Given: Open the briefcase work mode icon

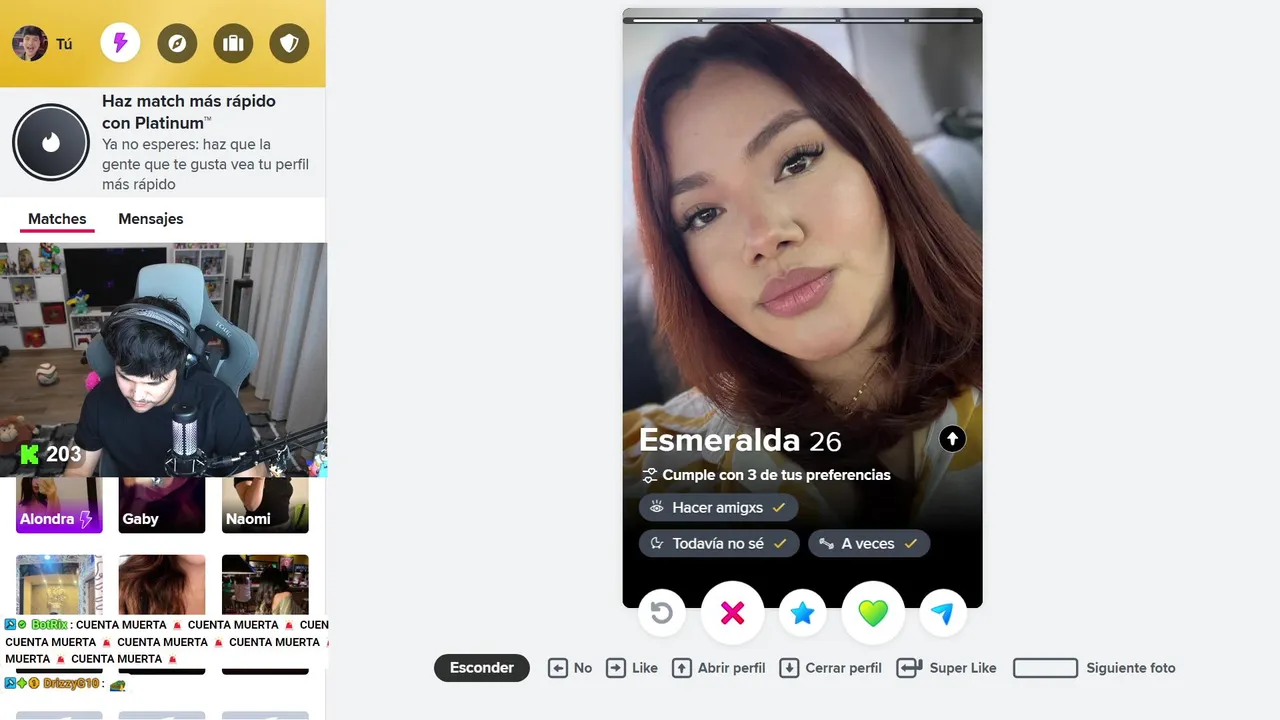Looking at the screenshot, I should [x=233, y=44].
